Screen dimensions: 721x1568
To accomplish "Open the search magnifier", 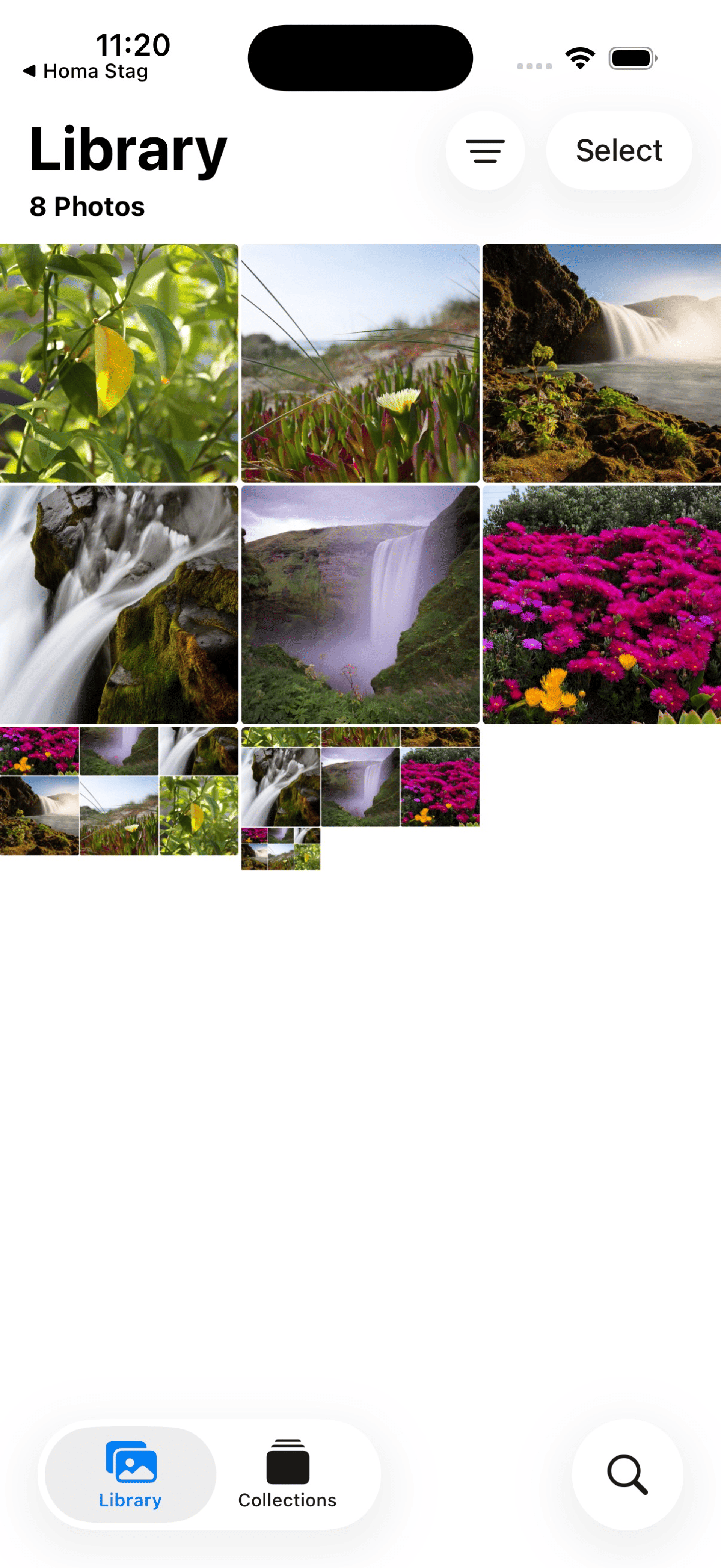I will [x=627, y=1474].
